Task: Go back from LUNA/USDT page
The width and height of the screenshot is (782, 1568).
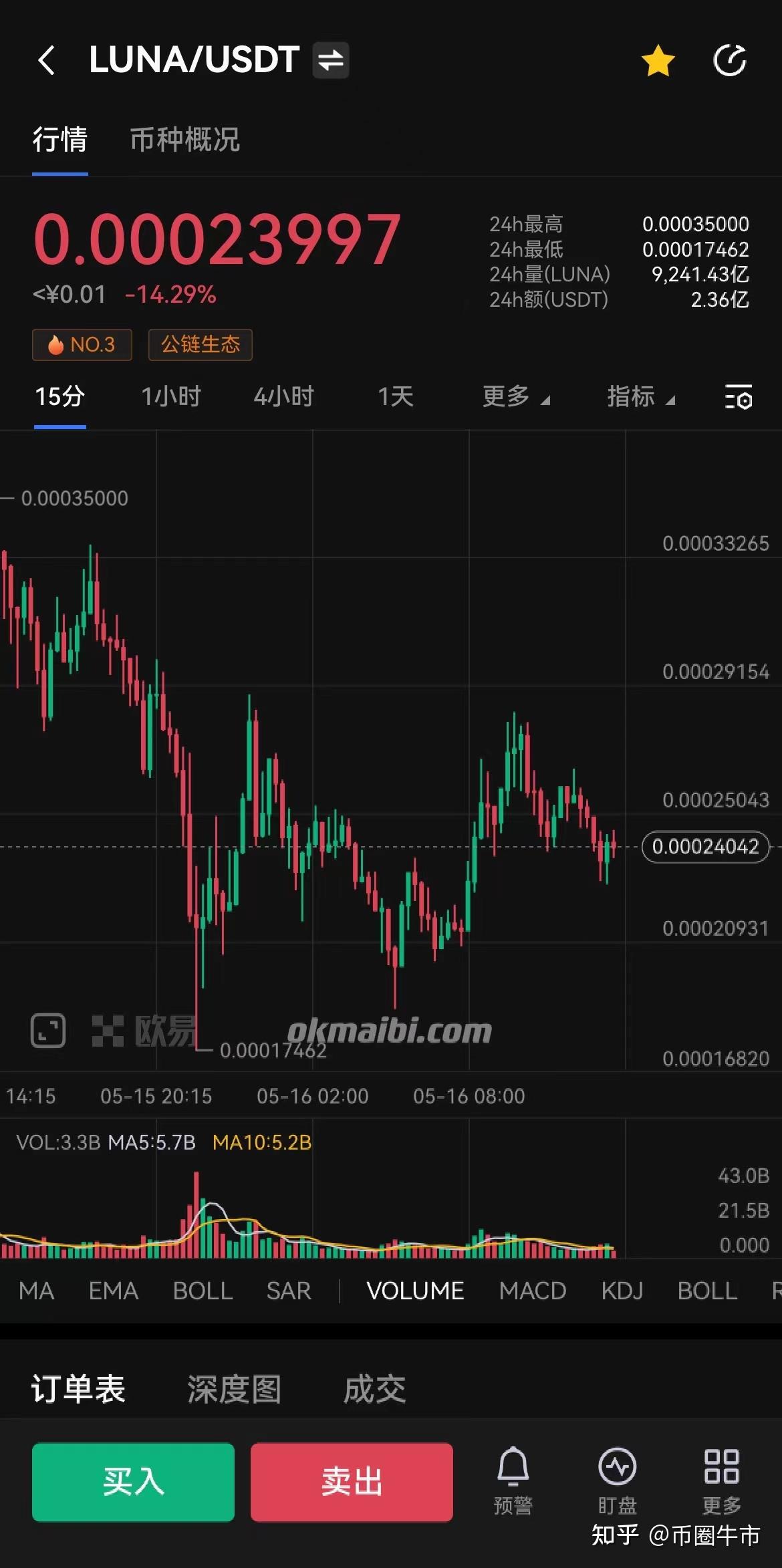Action: tap(46, 60)
